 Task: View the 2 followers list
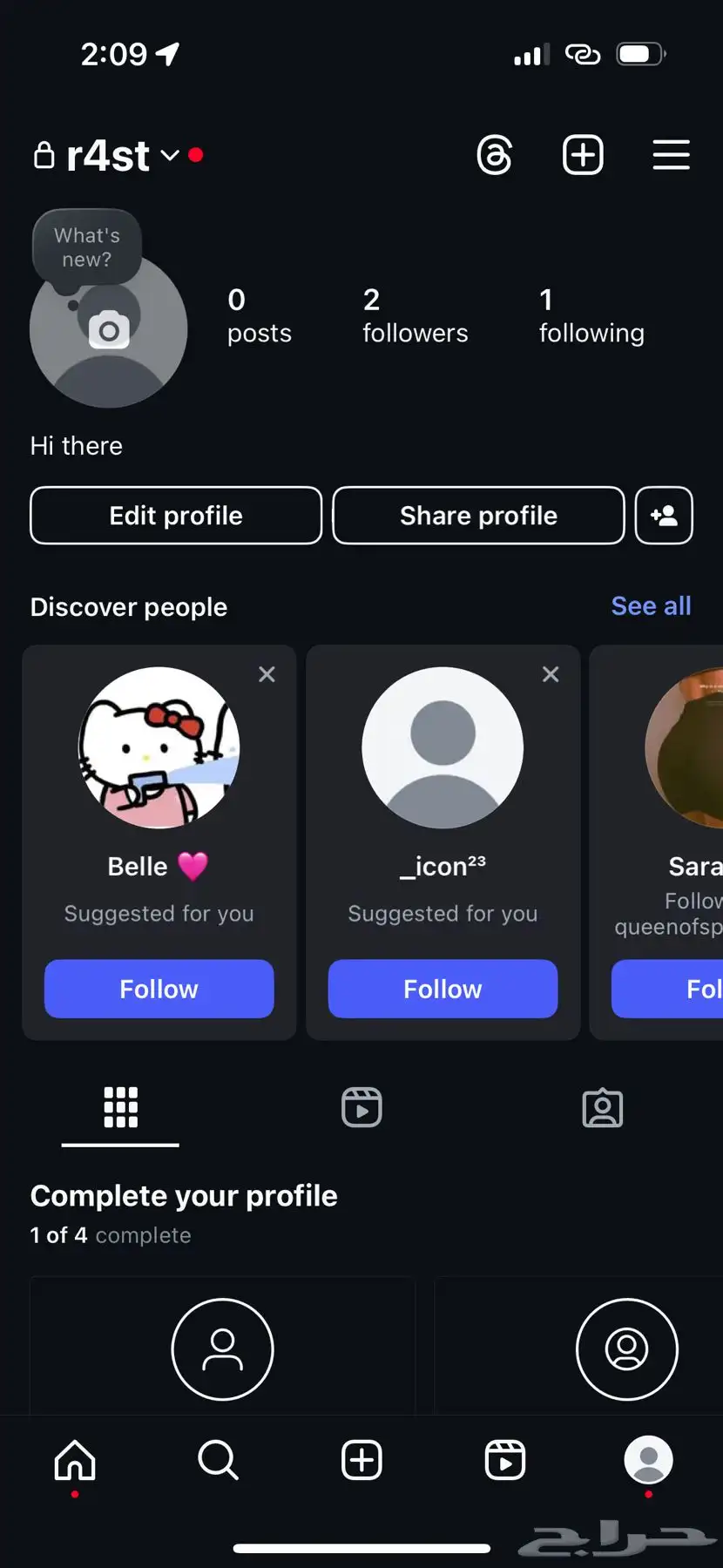415,316
